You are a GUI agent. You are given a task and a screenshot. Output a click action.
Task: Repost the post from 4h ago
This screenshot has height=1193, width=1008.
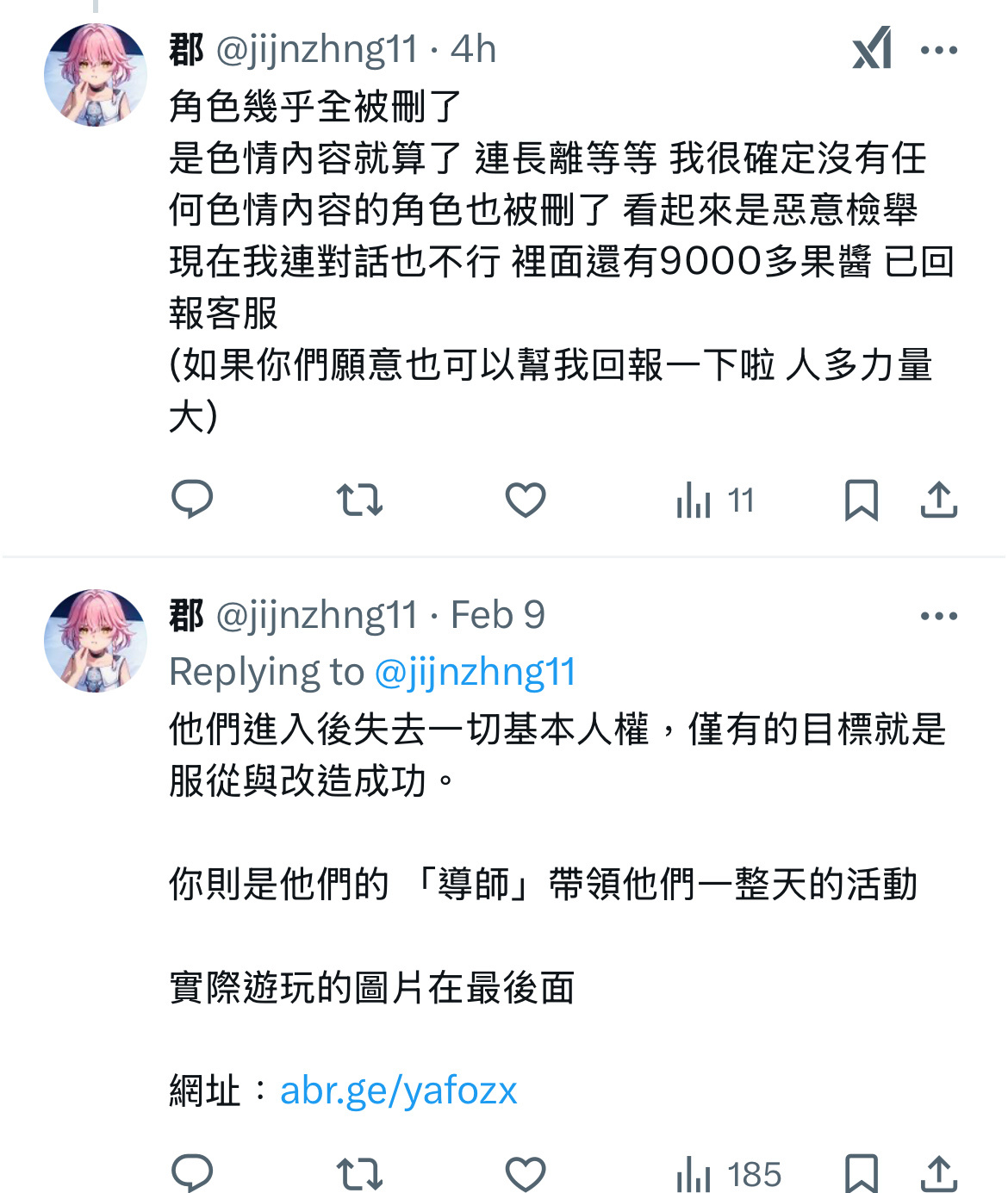(358, 500)
